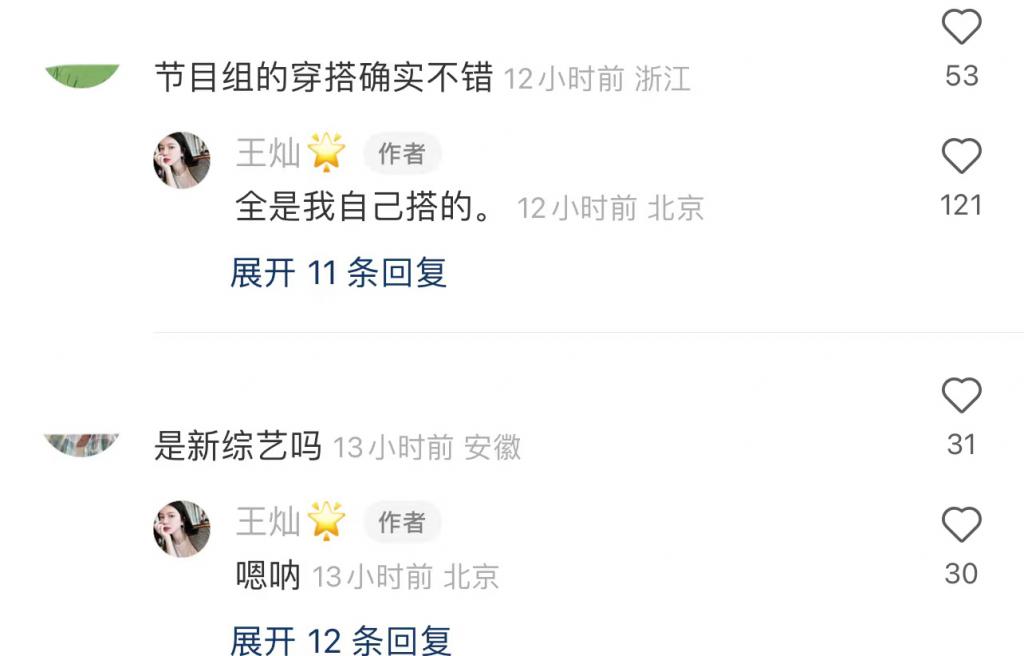Screen dimensions: 1024x656
Task: Open 王灿's avatar on the 全是我自己搭的 reply
Action: pyautogui.click(x=182, y=160)
